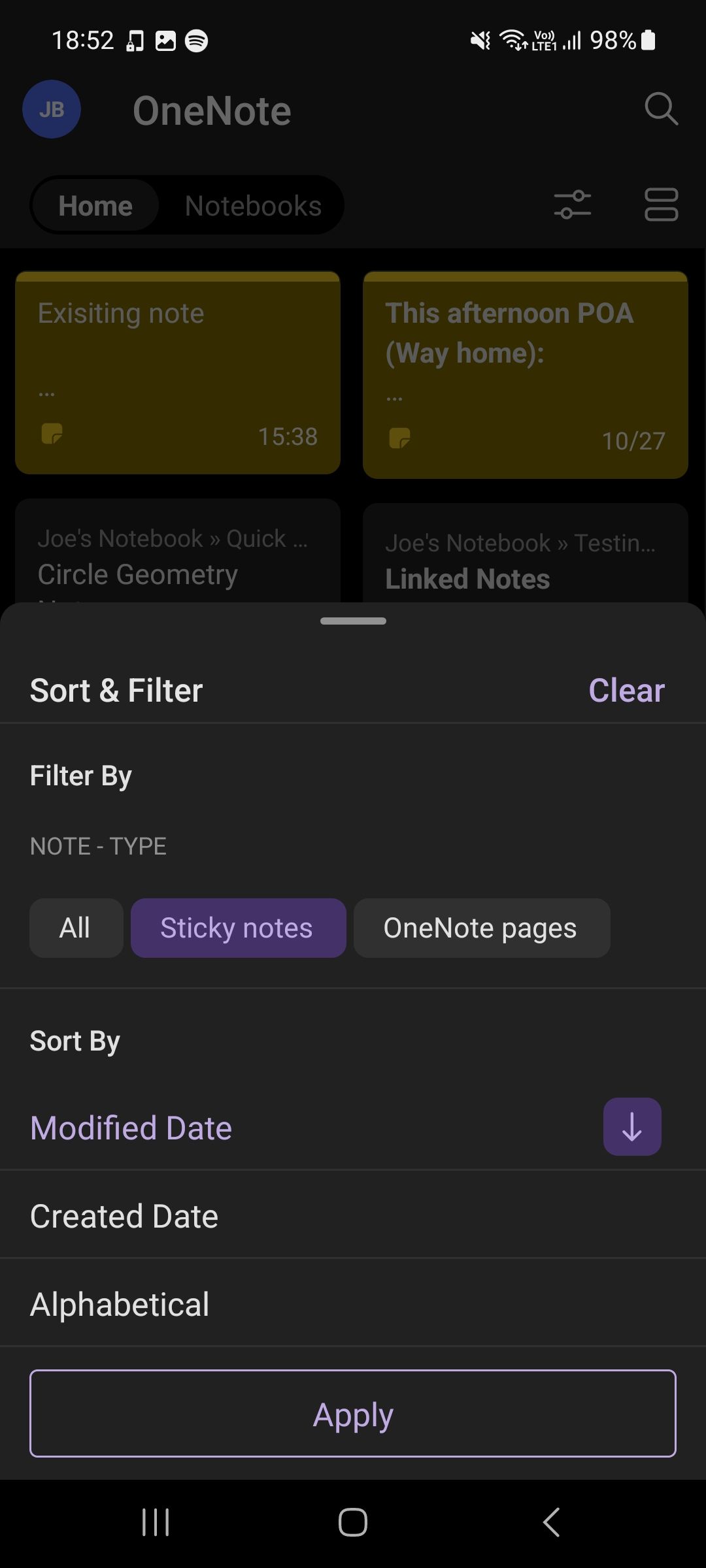This screenshot has height=1568, width=706.
Task: Open the Exisiting note card
Action: [178, 372]
